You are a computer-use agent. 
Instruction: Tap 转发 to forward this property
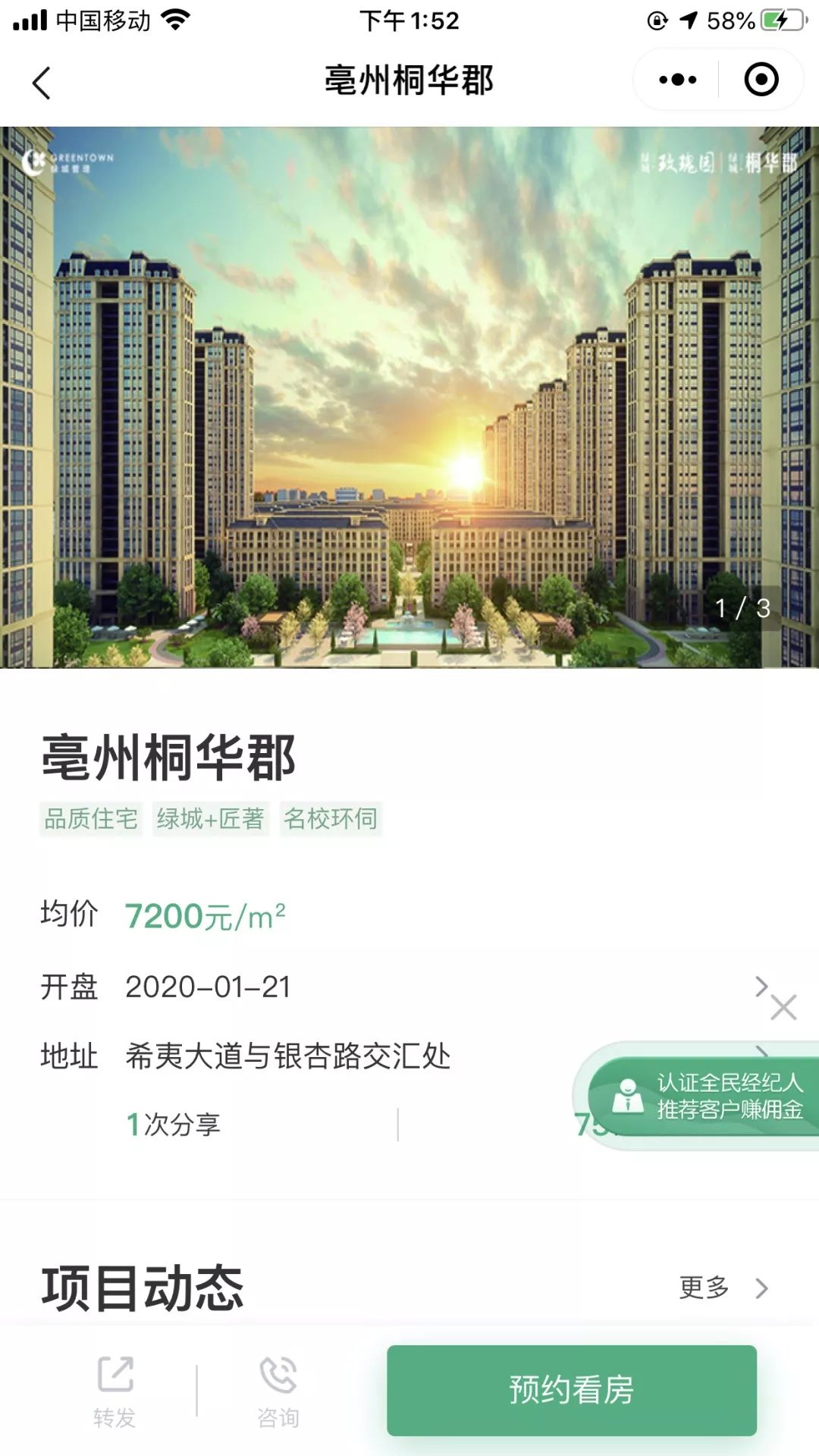(x=115, y=1392)
